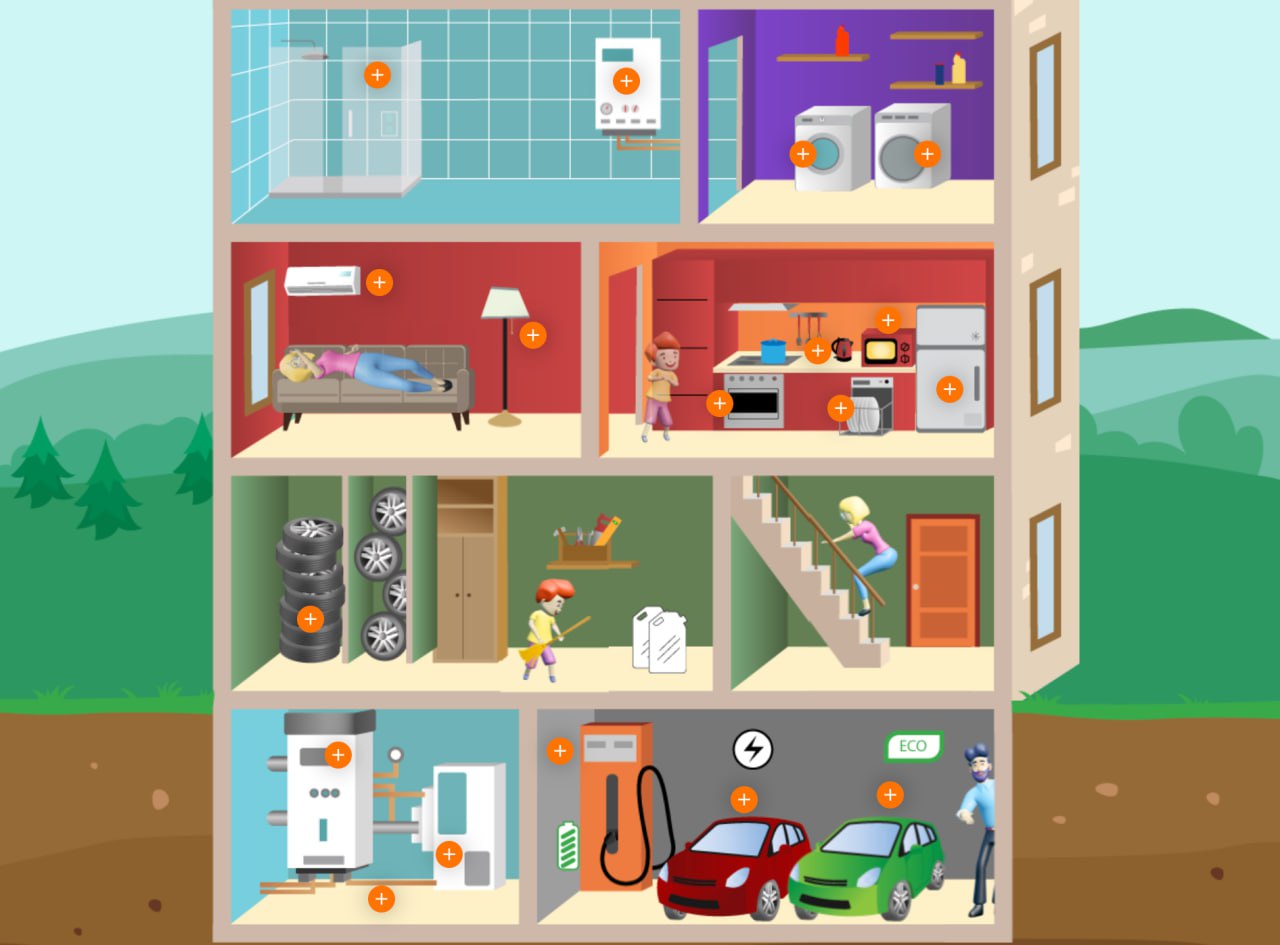1280x945 pixels.
Task: Open the hotspot on the small white basement unit
Action: (x=449, y=854)
